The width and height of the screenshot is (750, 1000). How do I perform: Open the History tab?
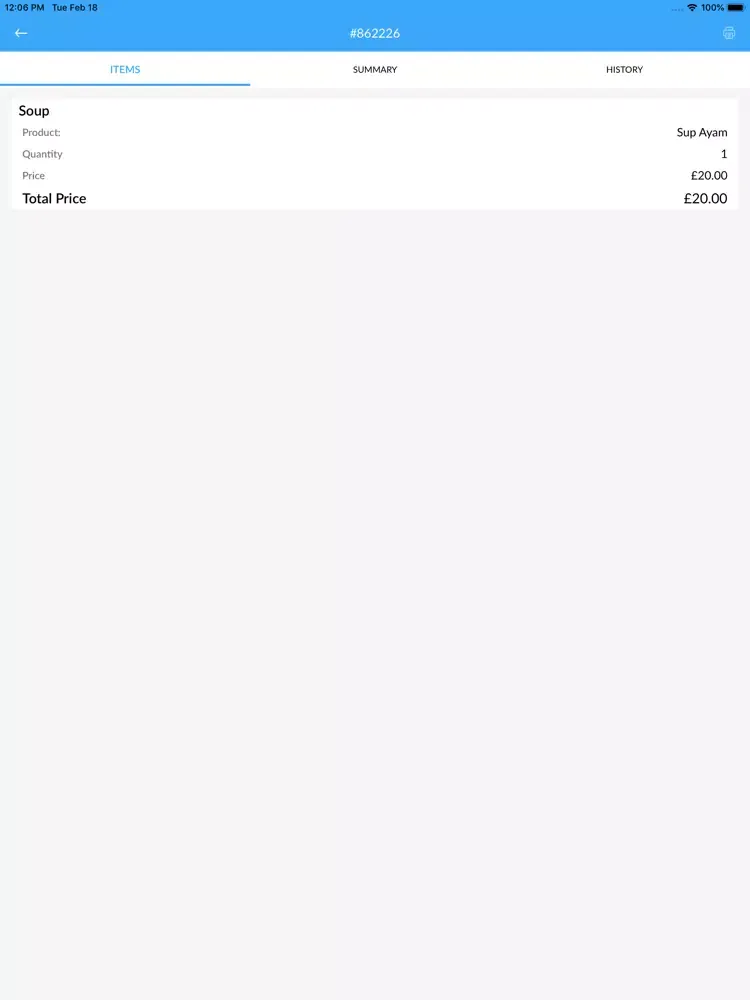pyautogui.click(x=624, y=70)
